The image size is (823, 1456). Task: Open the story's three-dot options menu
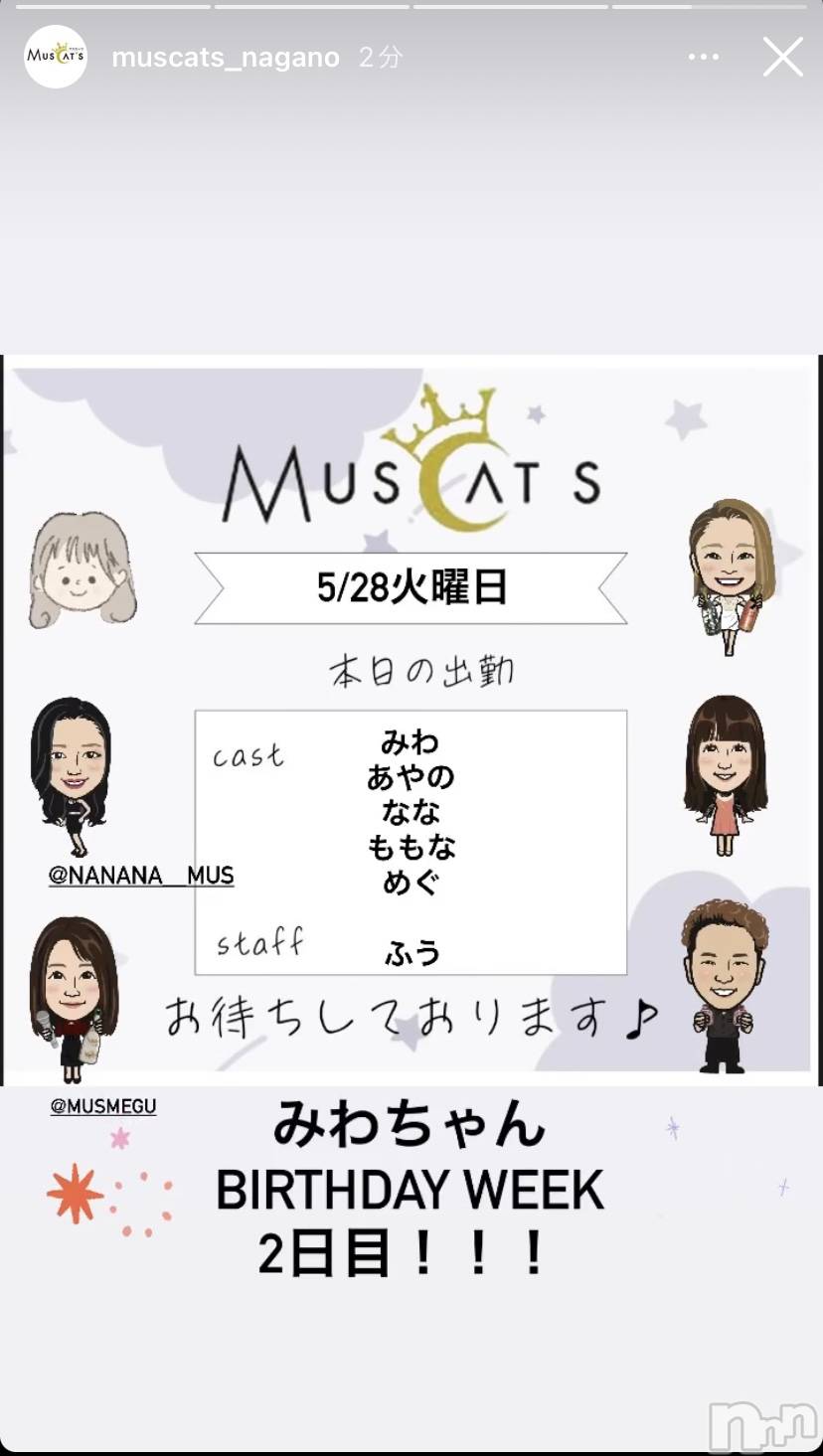[x=704, y=58]
